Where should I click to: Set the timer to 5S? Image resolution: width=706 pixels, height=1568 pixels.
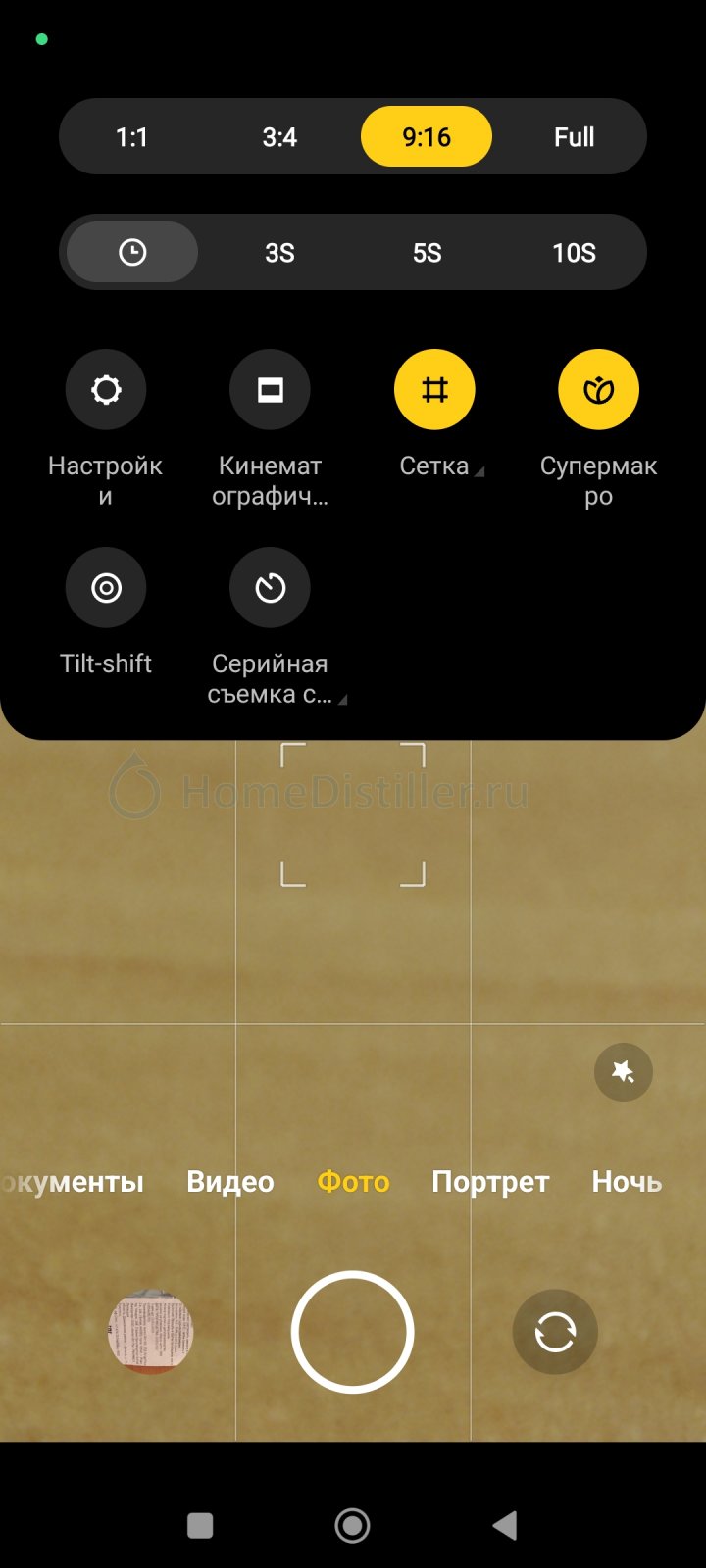click(x=427, y=253)
